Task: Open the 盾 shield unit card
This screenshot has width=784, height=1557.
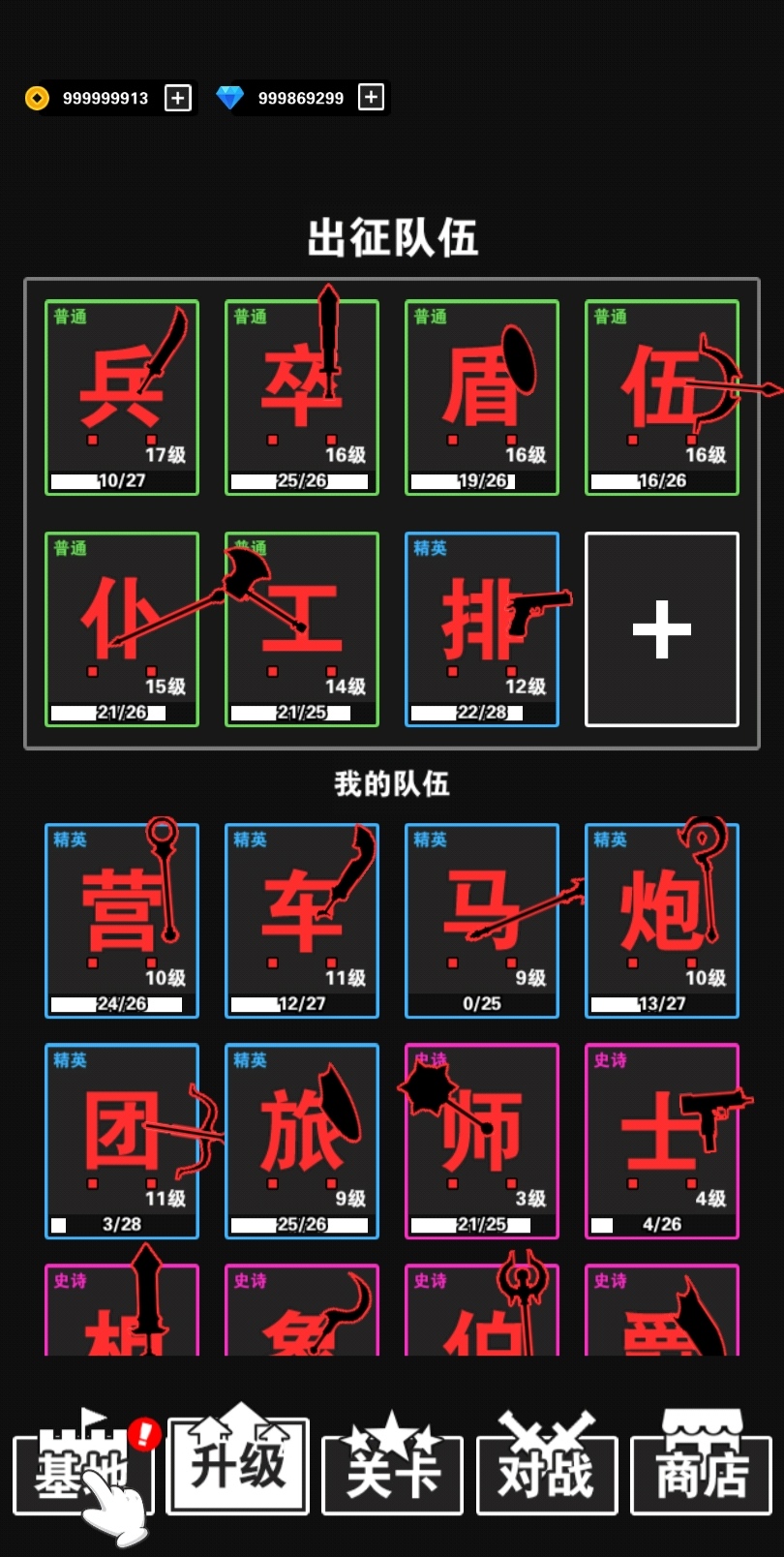Action: pyautogui.click(x=482, y=398)
